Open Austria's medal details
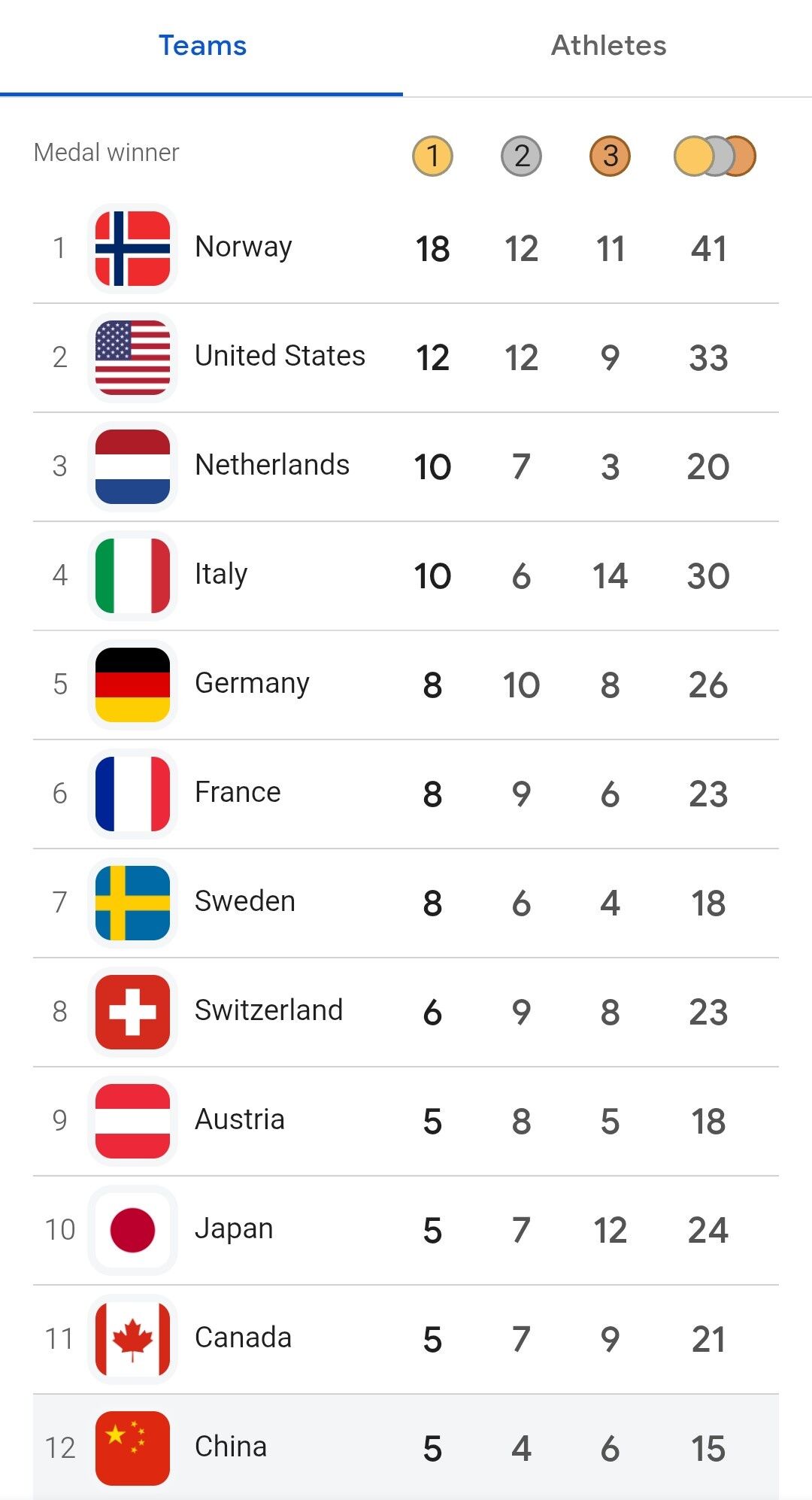Image resolution: width=812 pixels, height=1500 pixels. point(239,1120)
